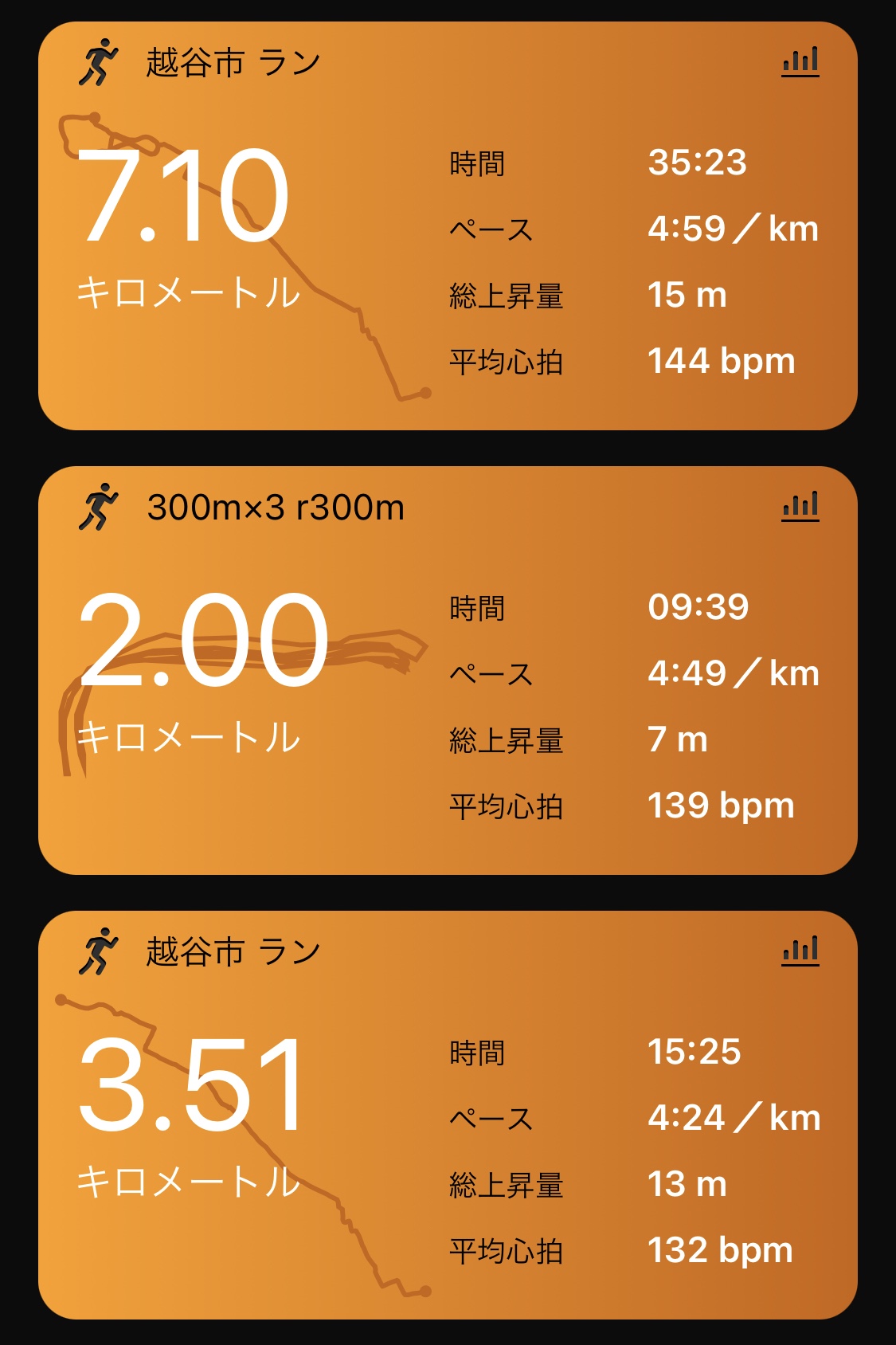
Task: Open the 300m×3 r300m activity card
Action: point(448,671)
